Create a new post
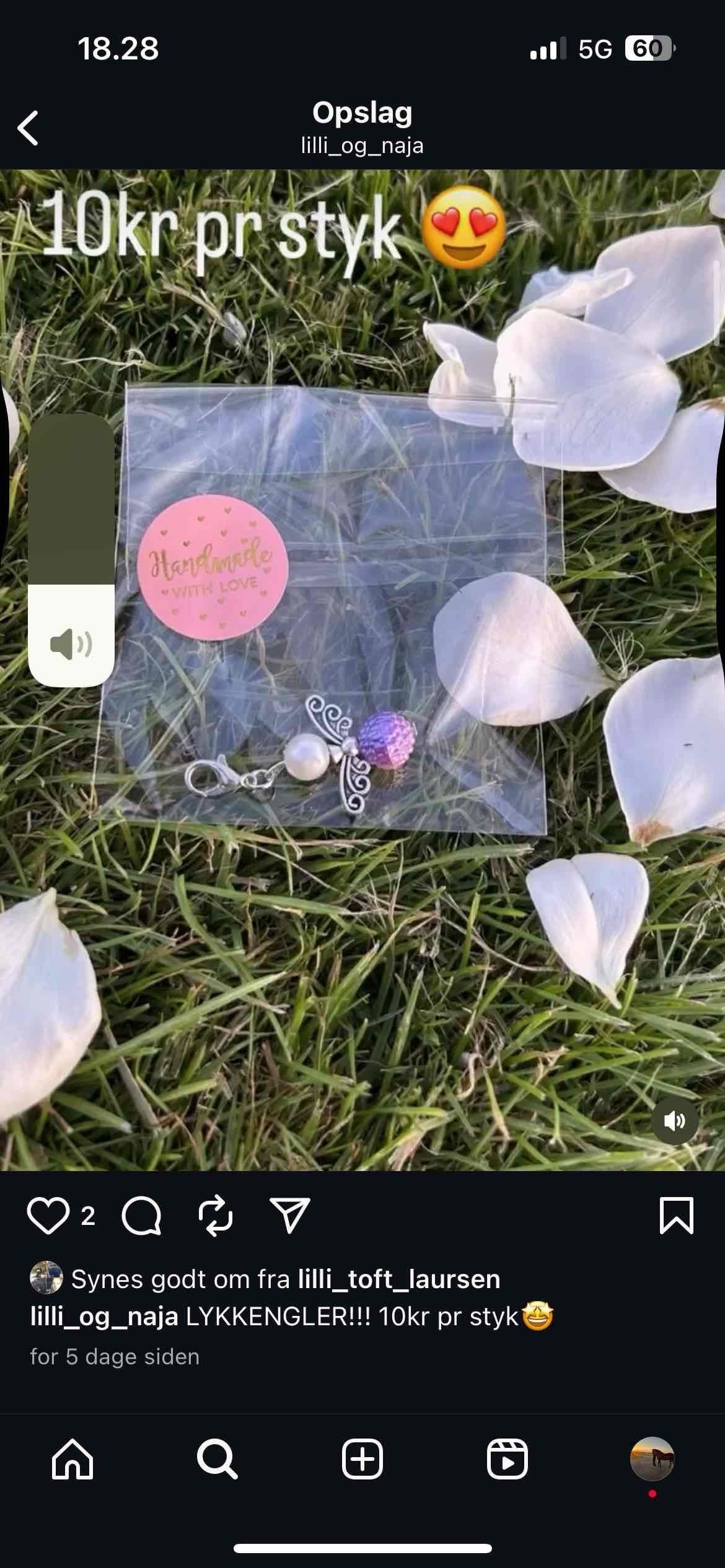 click(x=362, y=1460)
